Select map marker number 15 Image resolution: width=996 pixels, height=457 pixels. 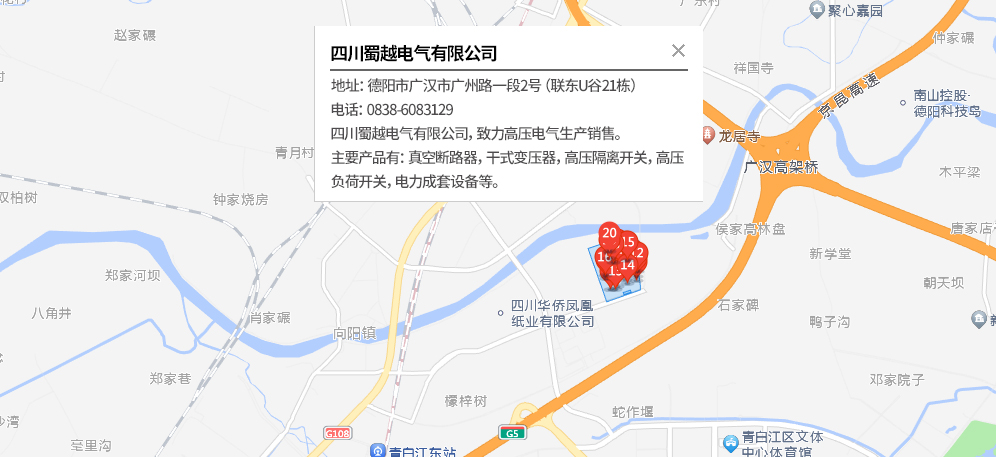(x=629, y=241)
